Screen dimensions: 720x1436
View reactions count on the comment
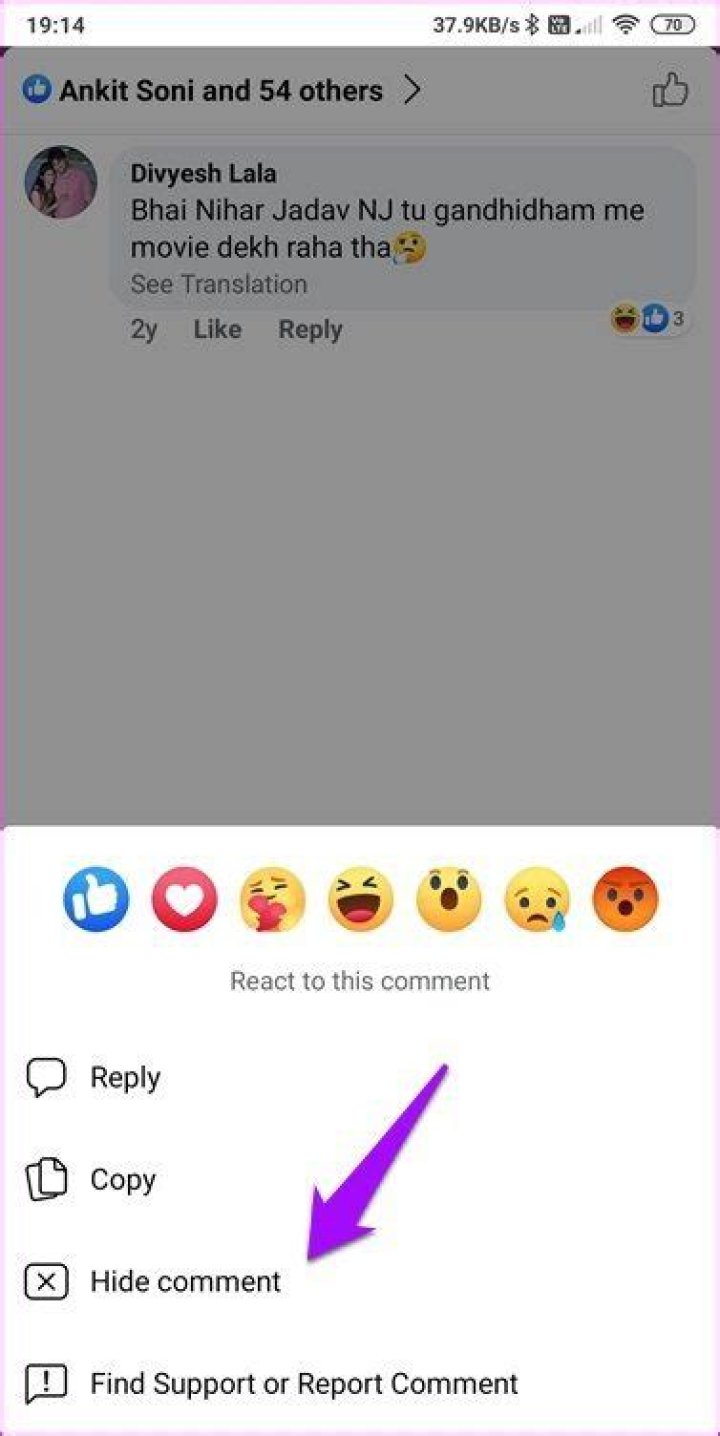648,320
